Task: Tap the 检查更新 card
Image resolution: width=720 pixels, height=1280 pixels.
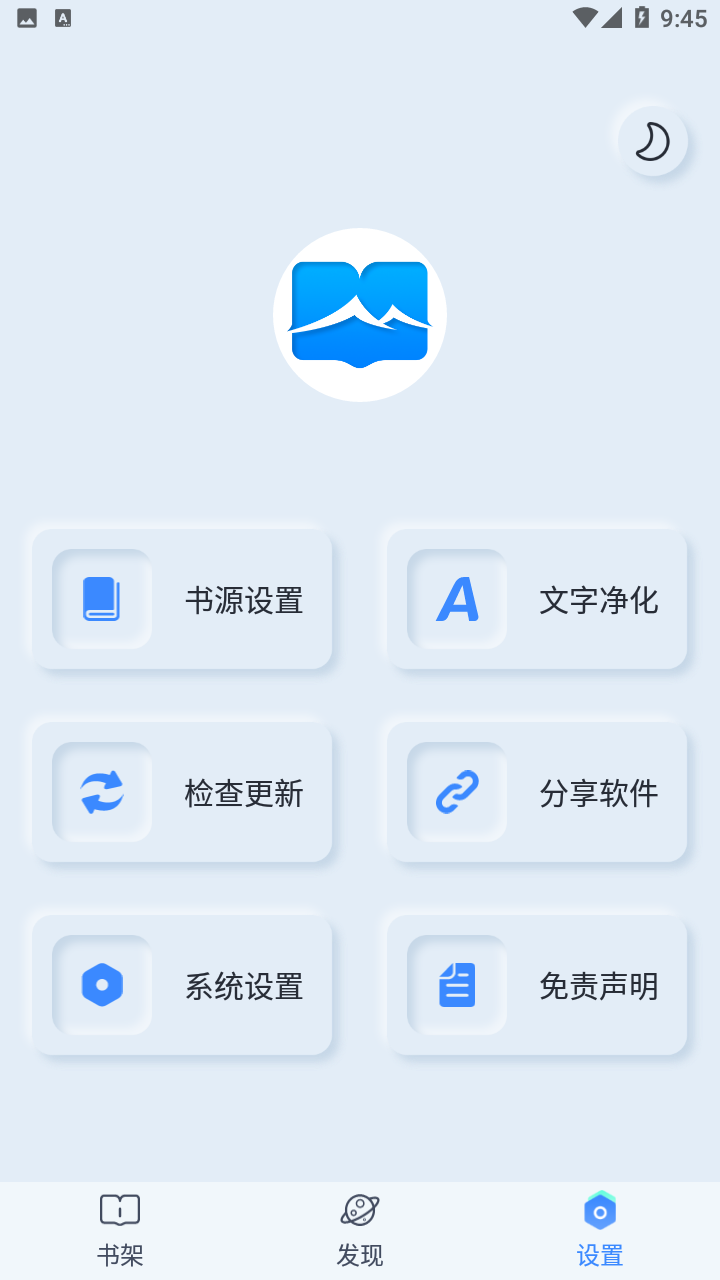Action: 182,792
